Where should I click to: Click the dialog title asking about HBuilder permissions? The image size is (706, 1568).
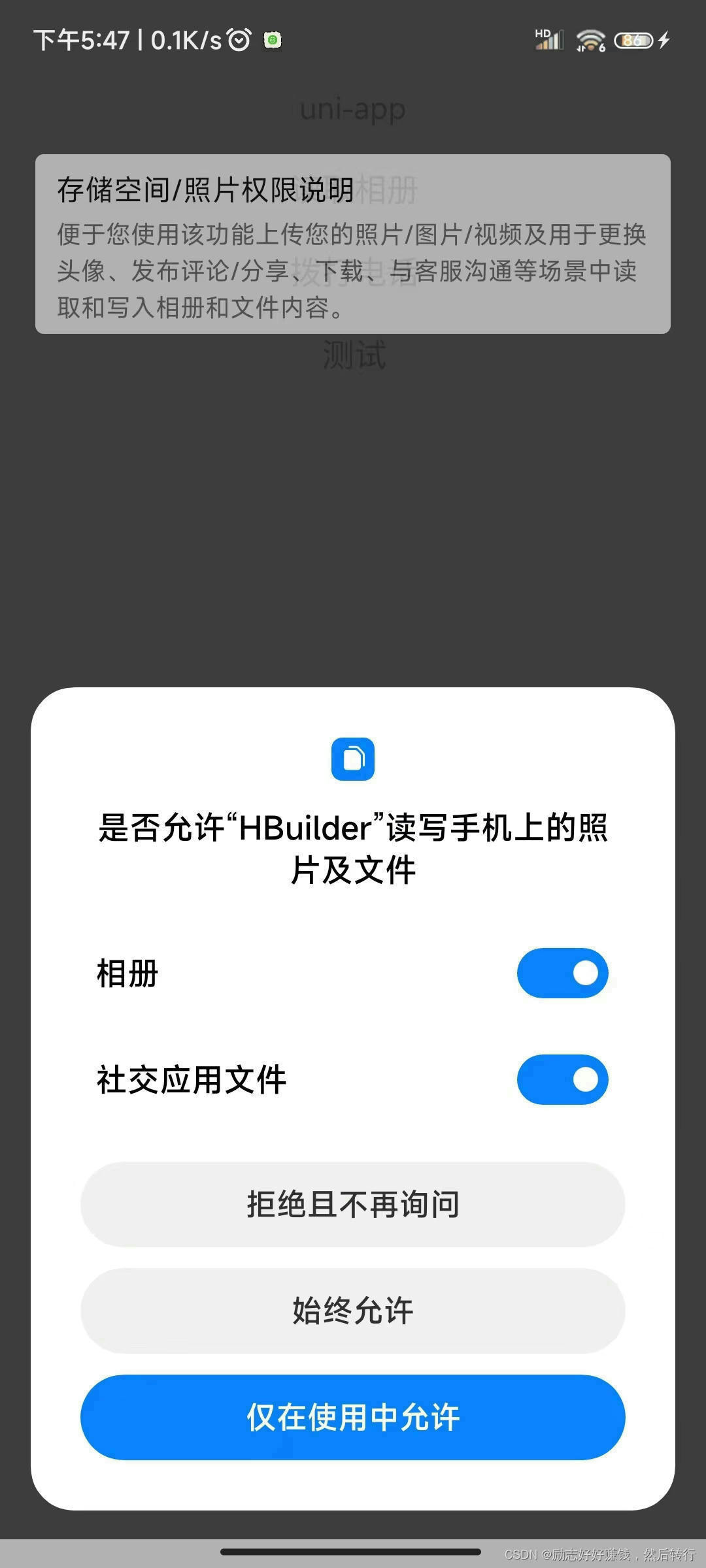click(353, 849)
